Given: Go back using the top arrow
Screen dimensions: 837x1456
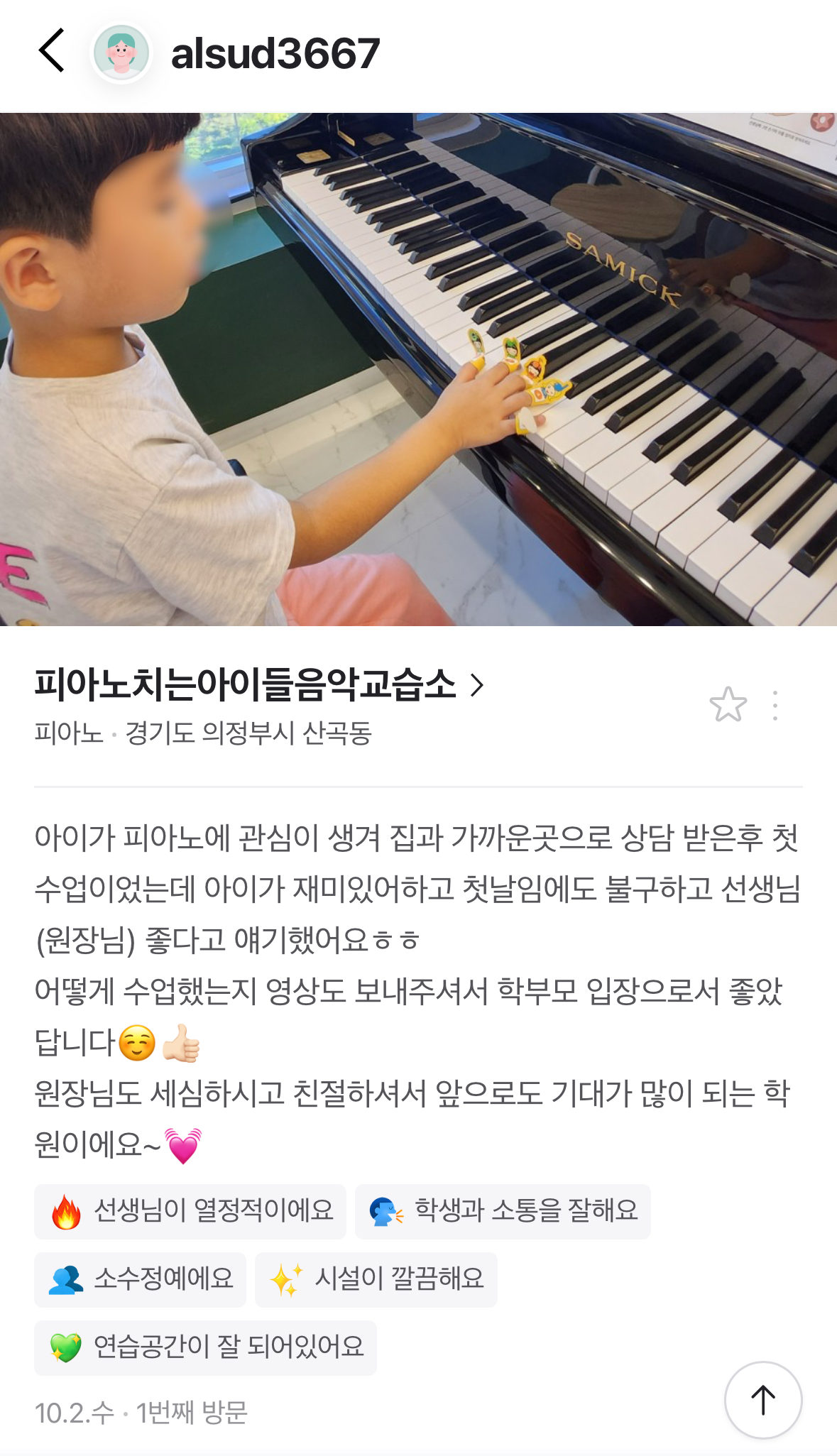Looking at the screenshot, I should coord(52,51).
